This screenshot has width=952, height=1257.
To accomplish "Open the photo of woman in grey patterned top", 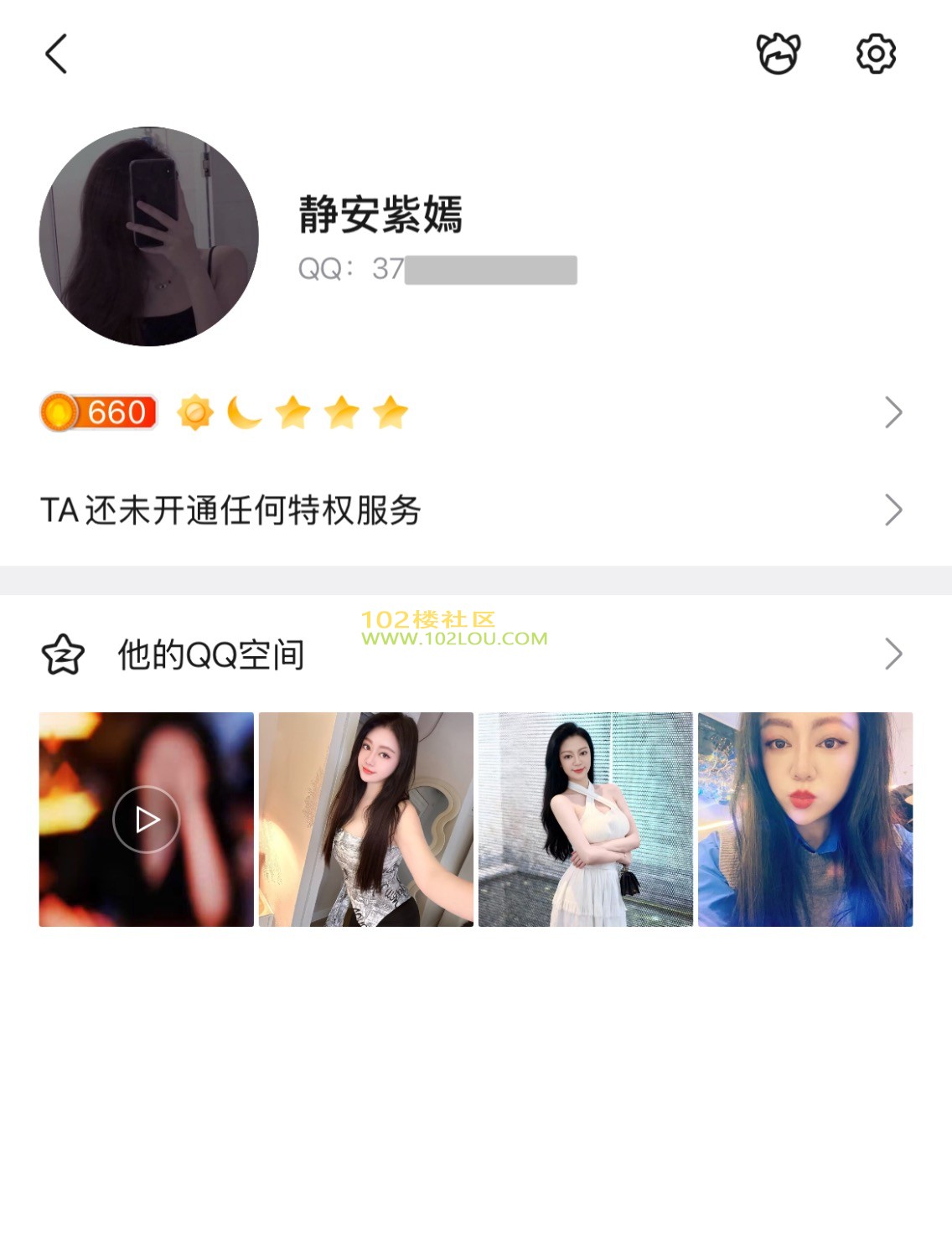I will click(366, 820).
